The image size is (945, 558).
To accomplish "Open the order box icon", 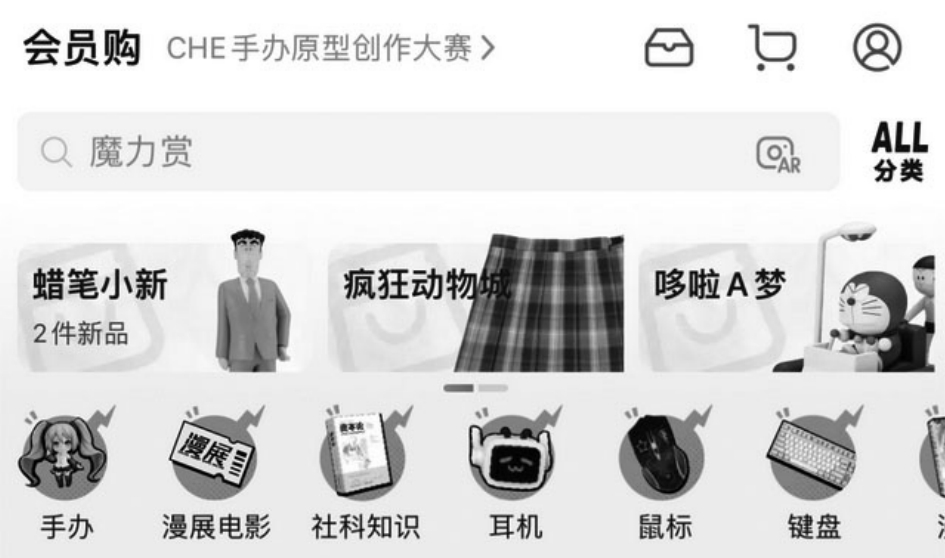I will click(x=669, y=47).
